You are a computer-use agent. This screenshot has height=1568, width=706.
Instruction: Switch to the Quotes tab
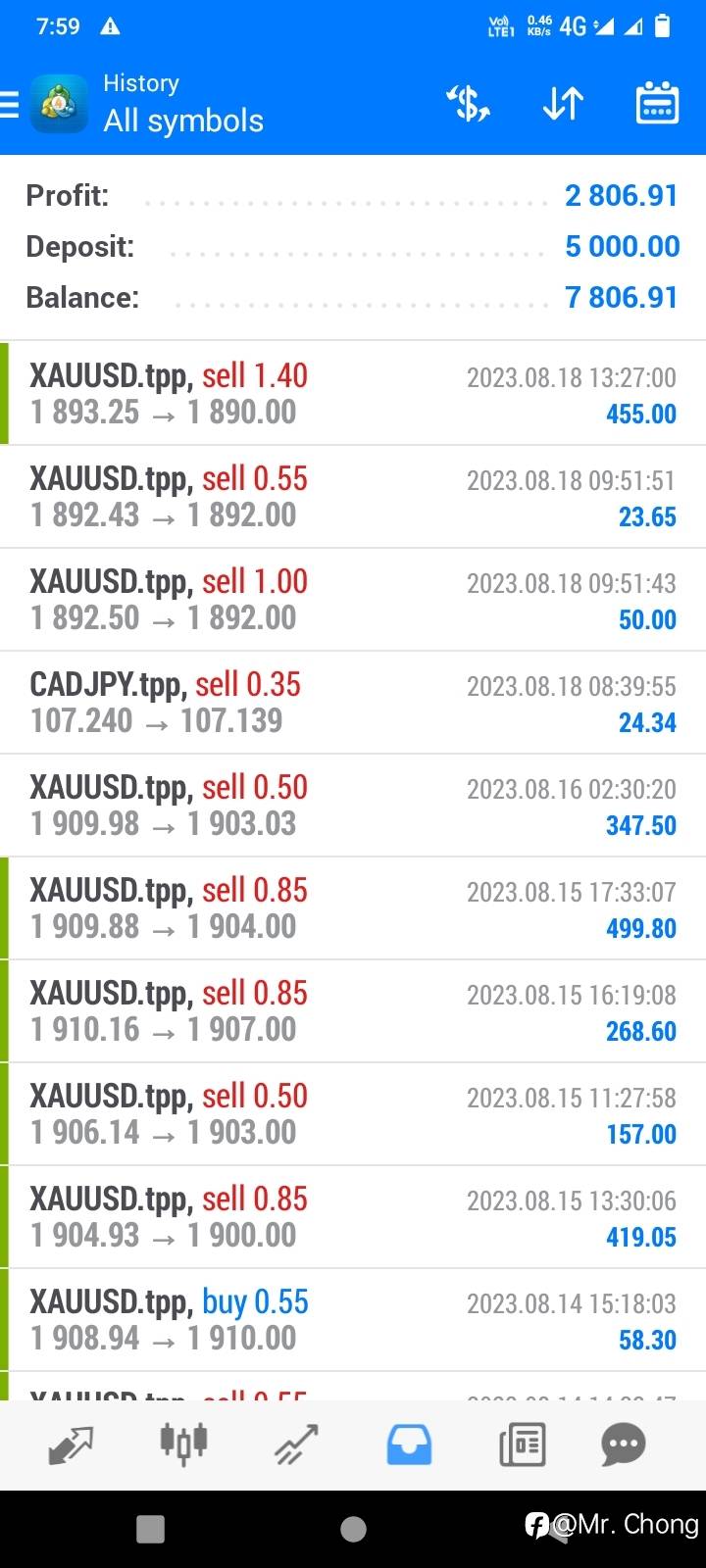[71, 1445]
